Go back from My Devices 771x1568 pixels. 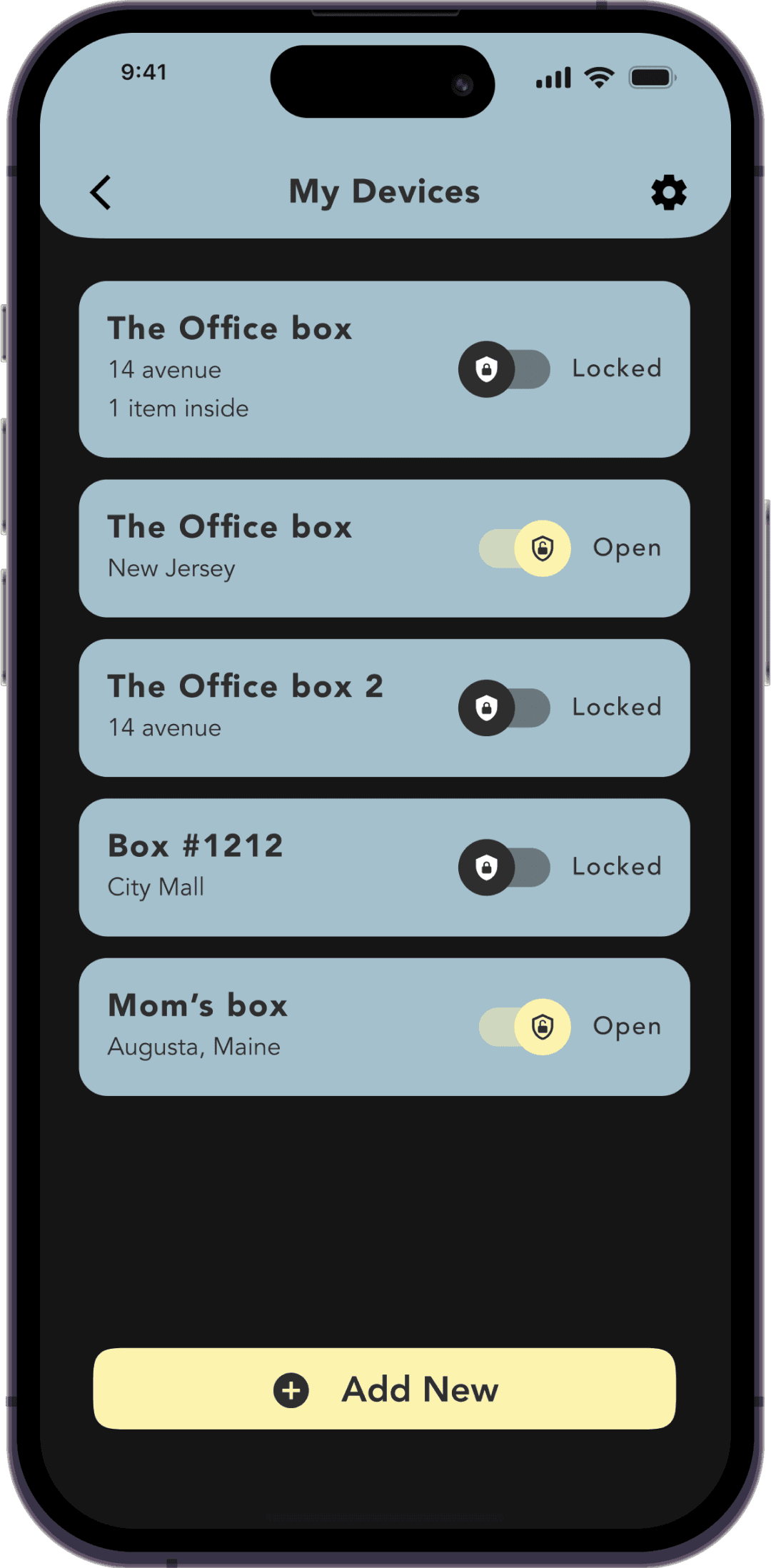[x=101, y=193]
